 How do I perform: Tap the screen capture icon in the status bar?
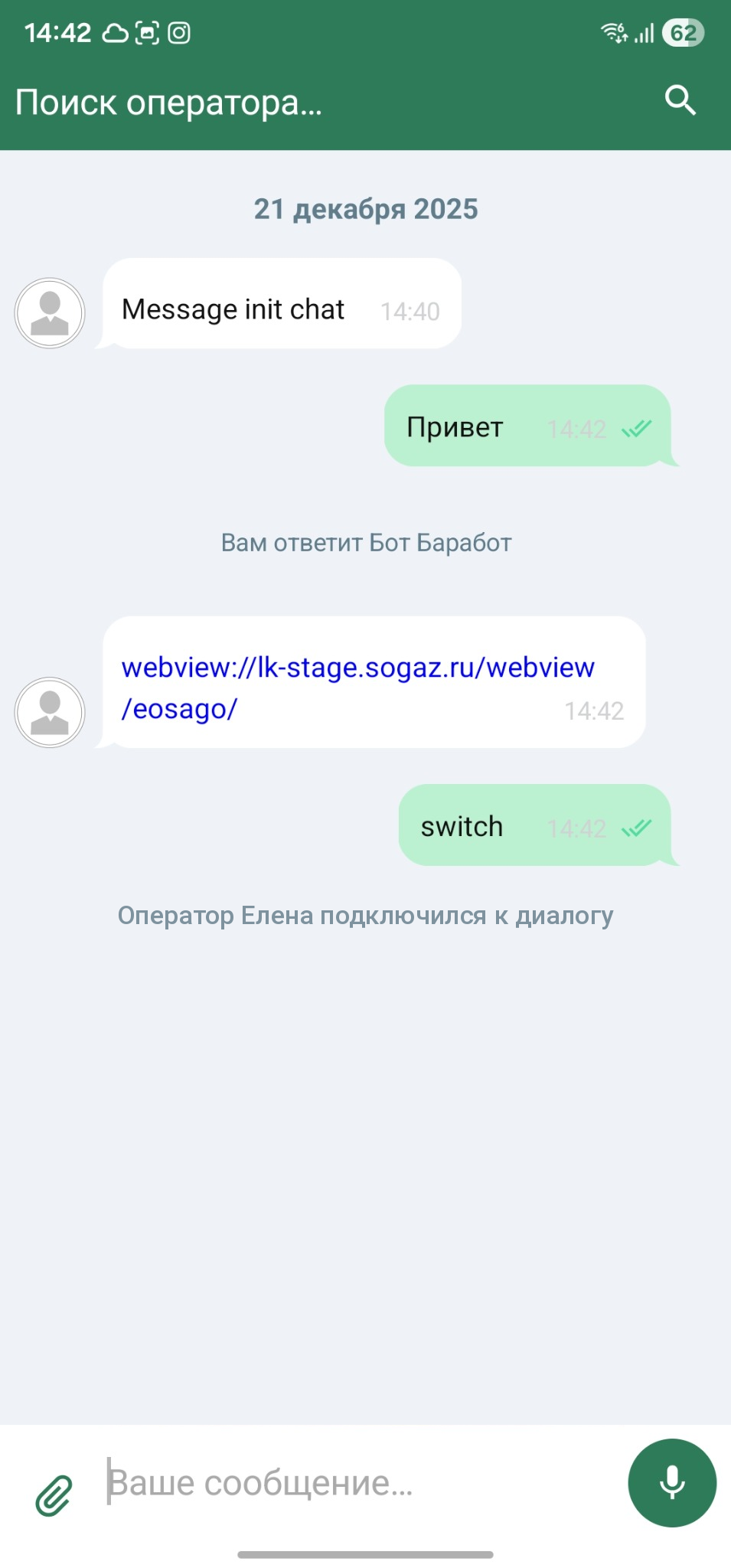[x=145, y=32]
